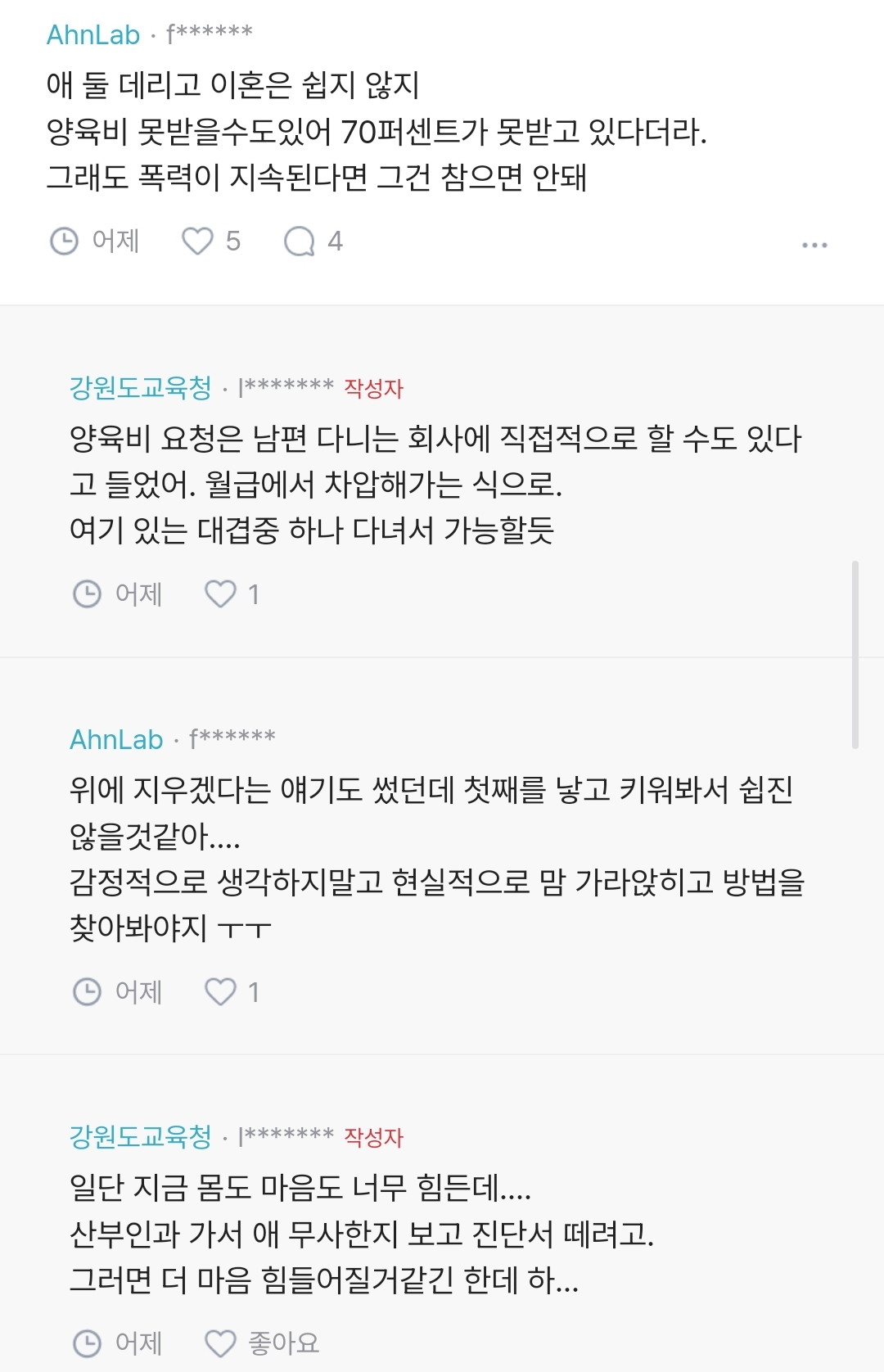Open AhnLab's profile from top comment
Viewport: 884px width, 1372px height.
tap(92, 31)
